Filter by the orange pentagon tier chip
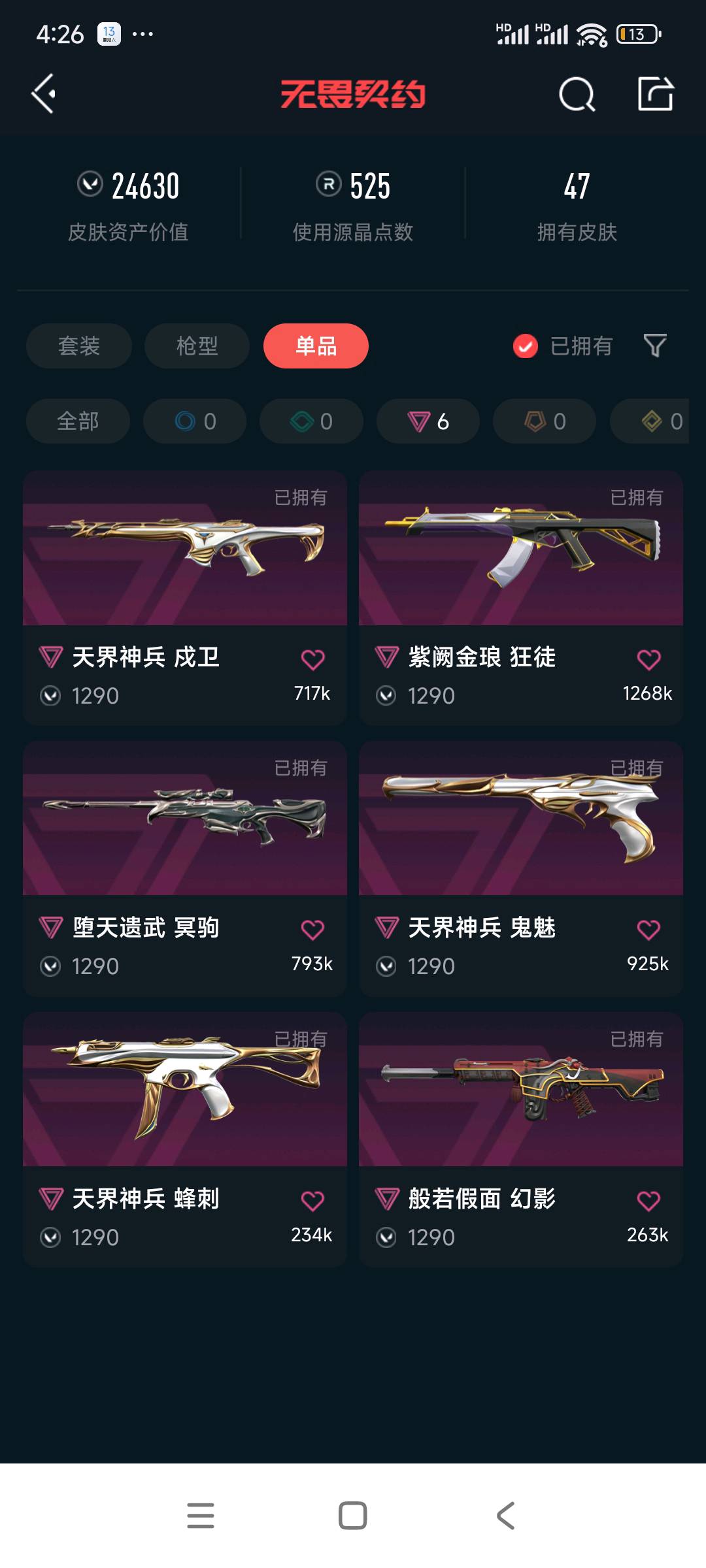The width and height of the screenshot is (706, 1568). click(x=545, y=421)
